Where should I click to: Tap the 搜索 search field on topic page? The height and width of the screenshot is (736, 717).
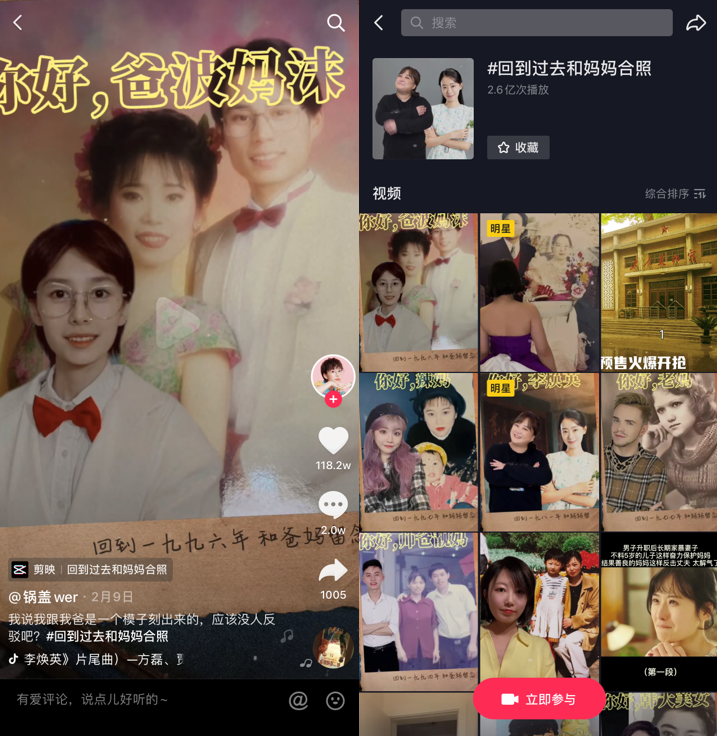tap(536, 23)
